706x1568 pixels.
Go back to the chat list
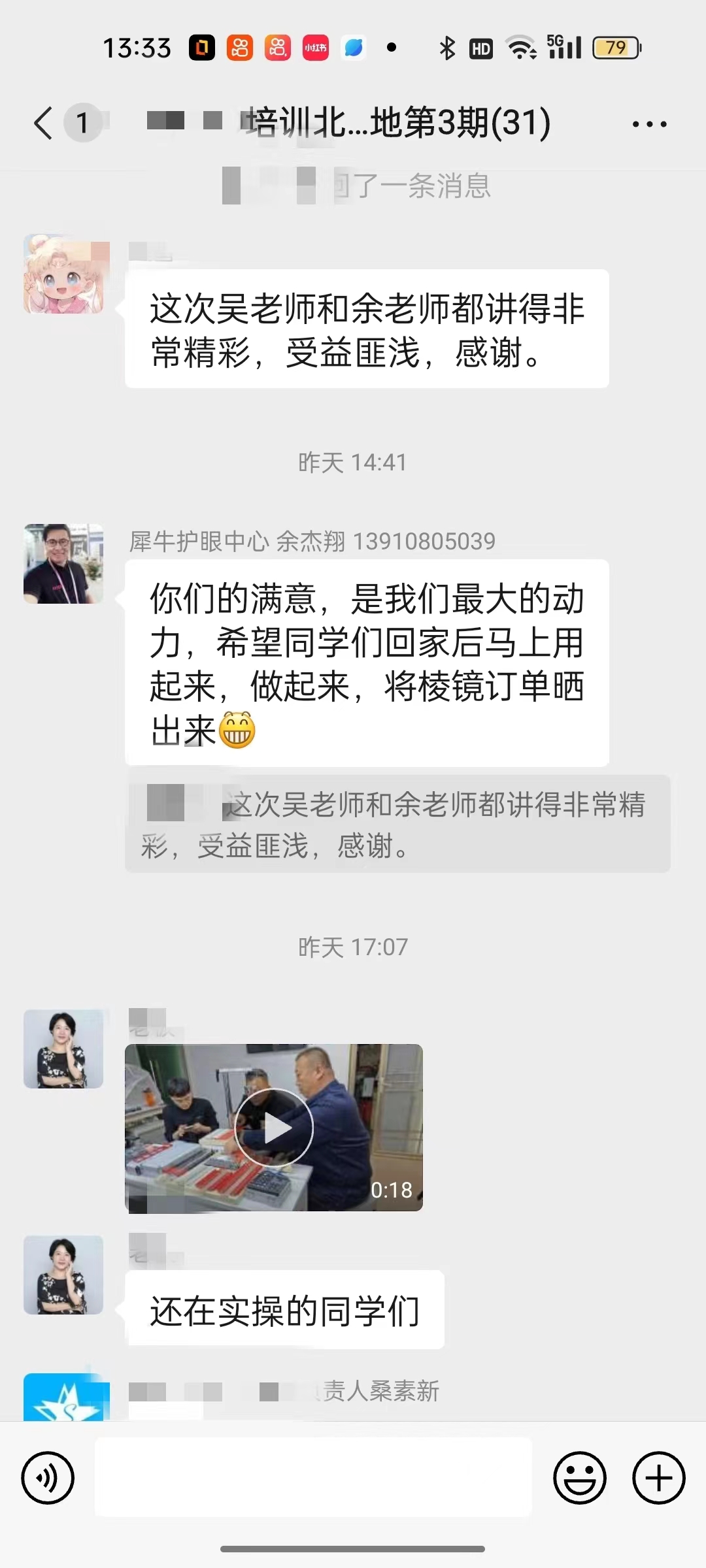pyautogui.click(x=43, y=123)
